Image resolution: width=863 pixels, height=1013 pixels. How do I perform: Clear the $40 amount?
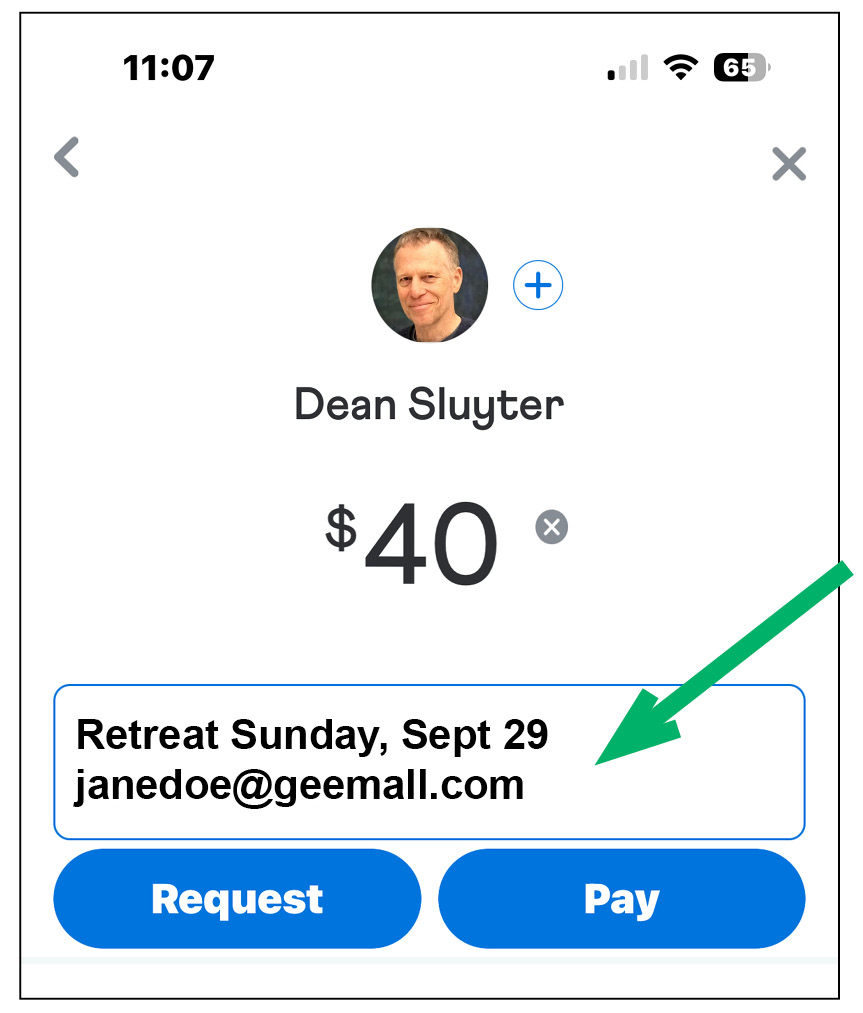tap(551, 526)
